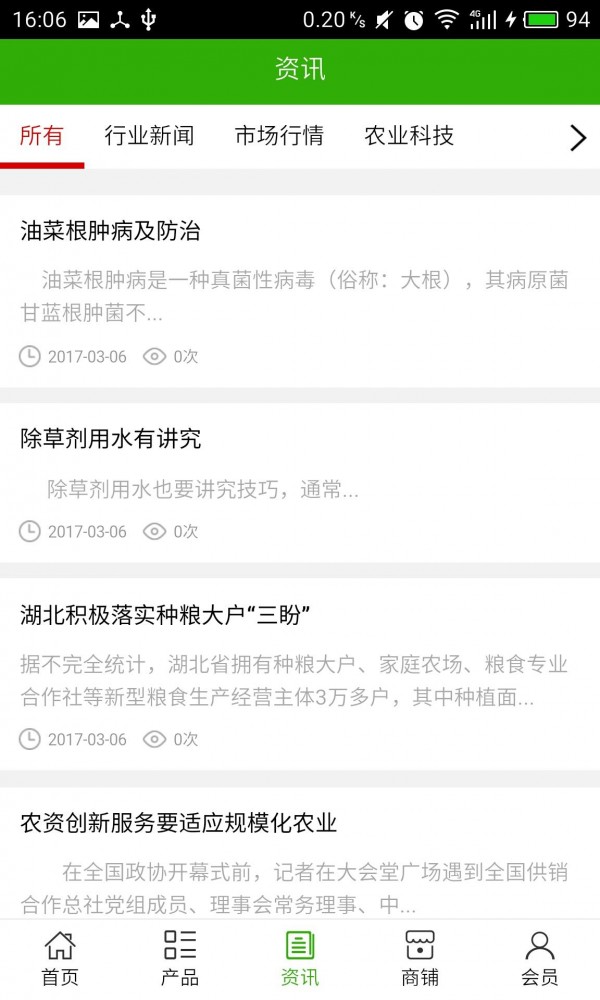Open the 产品 products tab

[180, 958]
